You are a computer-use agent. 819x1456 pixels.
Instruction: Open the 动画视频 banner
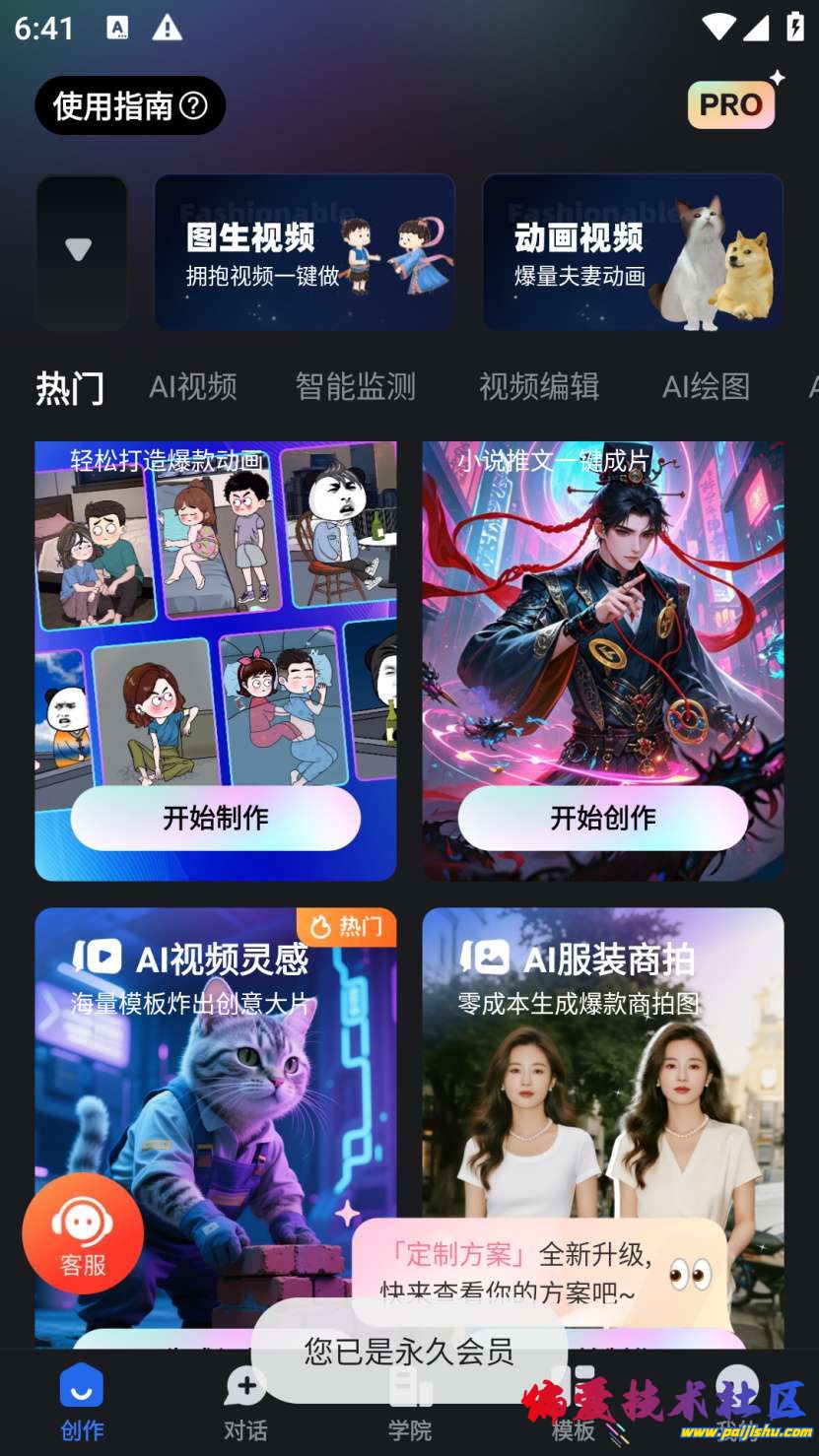(x=632, y=252)
